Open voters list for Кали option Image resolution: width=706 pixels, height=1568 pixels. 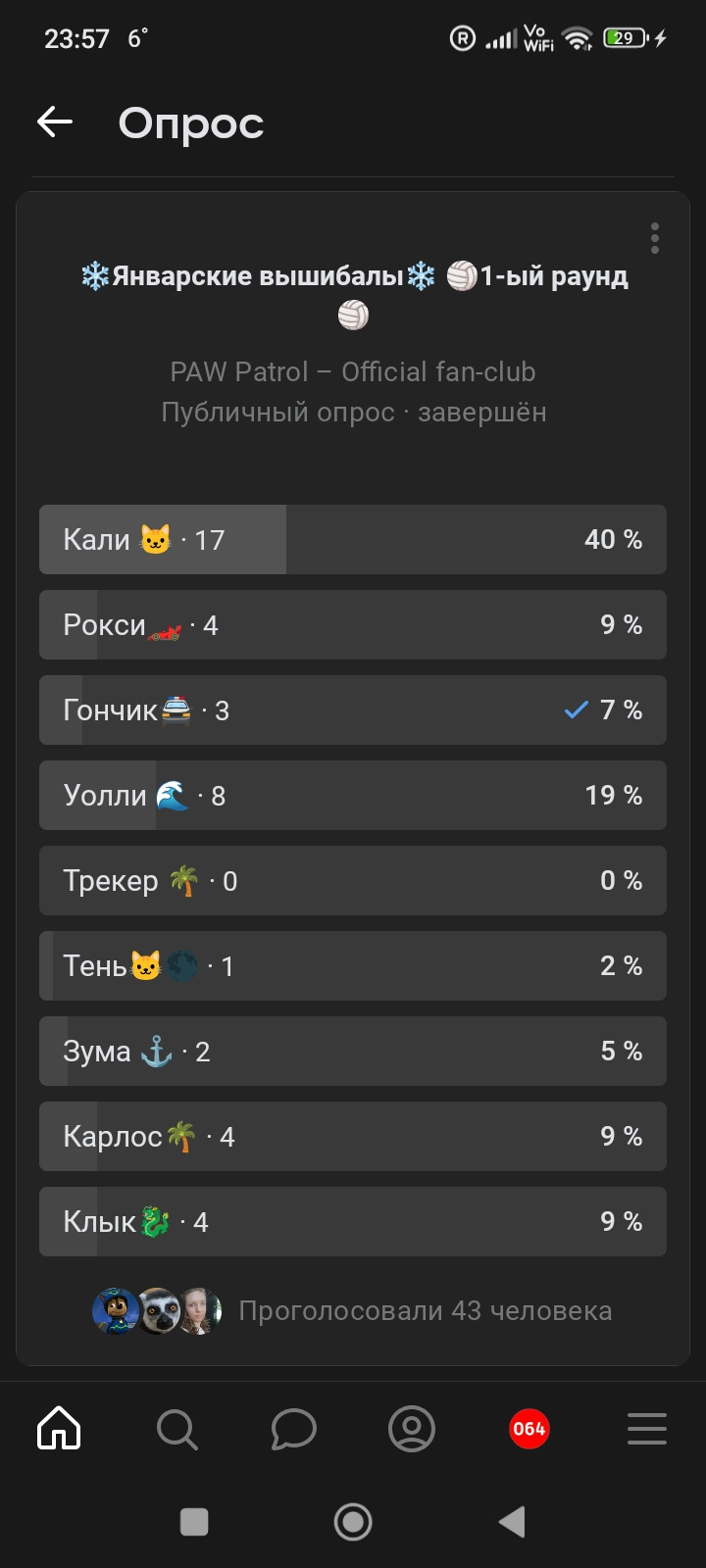(x=353, y=540)
